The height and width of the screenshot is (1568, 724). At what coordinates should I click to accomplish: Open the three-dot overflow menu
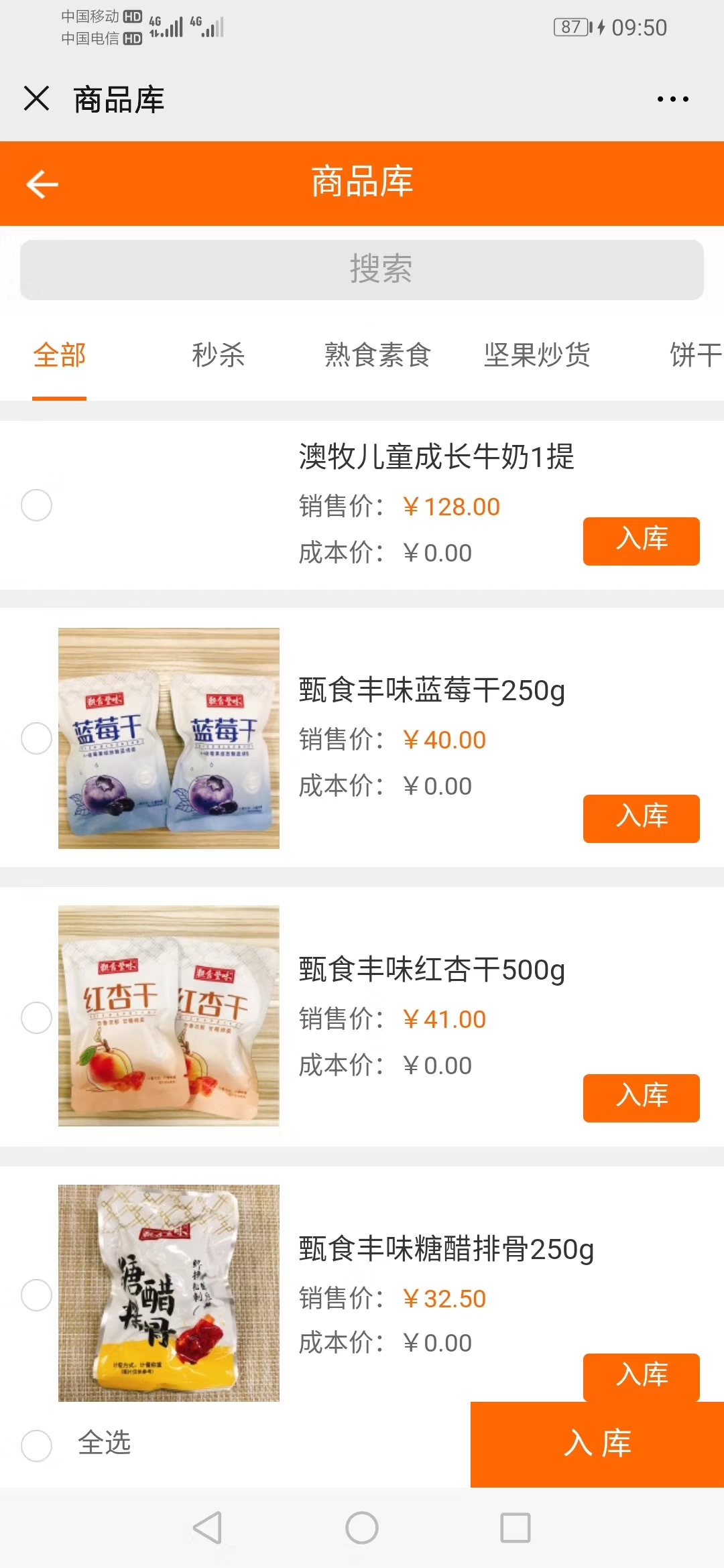(672, 99)
